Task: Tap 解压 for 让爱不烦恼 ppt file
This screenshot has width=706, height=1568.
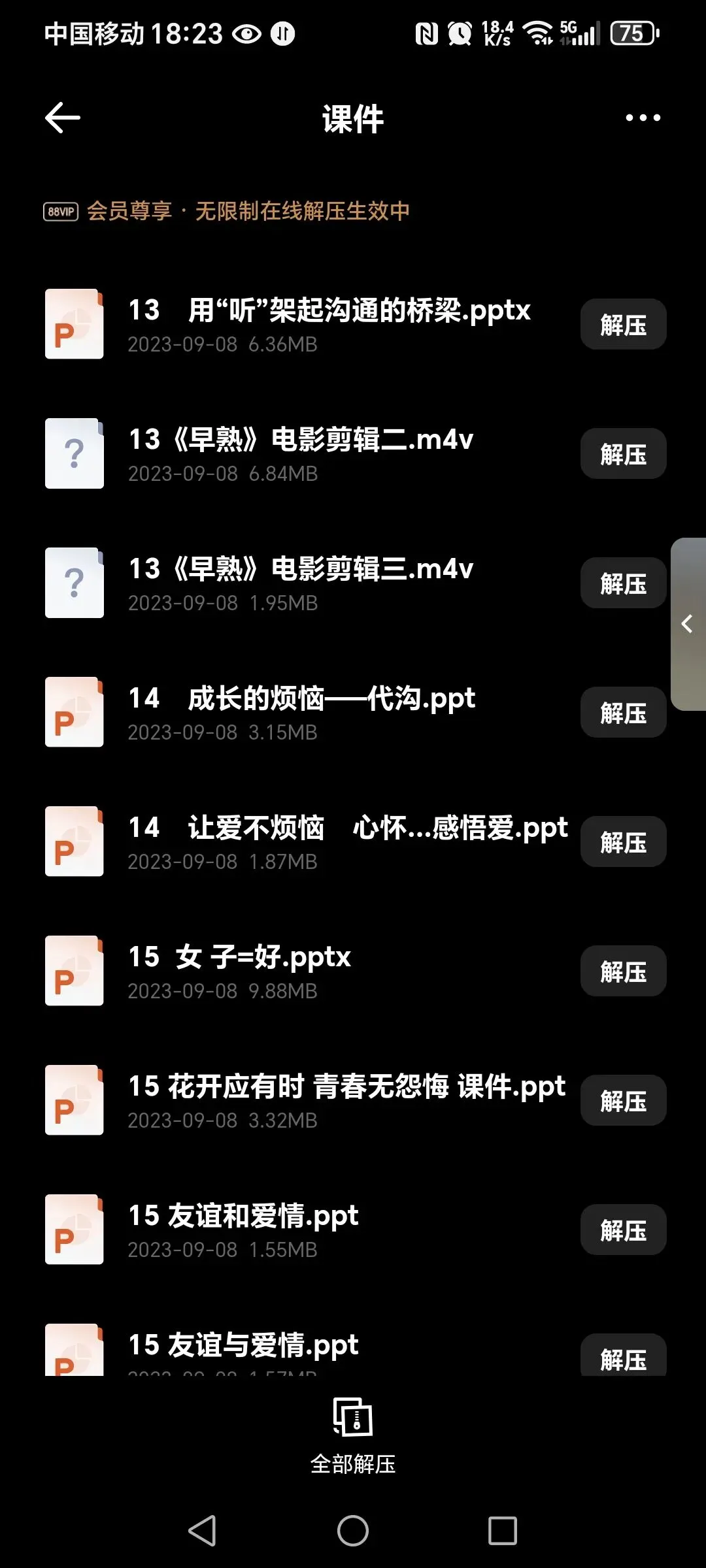Action: coord(623,841)
